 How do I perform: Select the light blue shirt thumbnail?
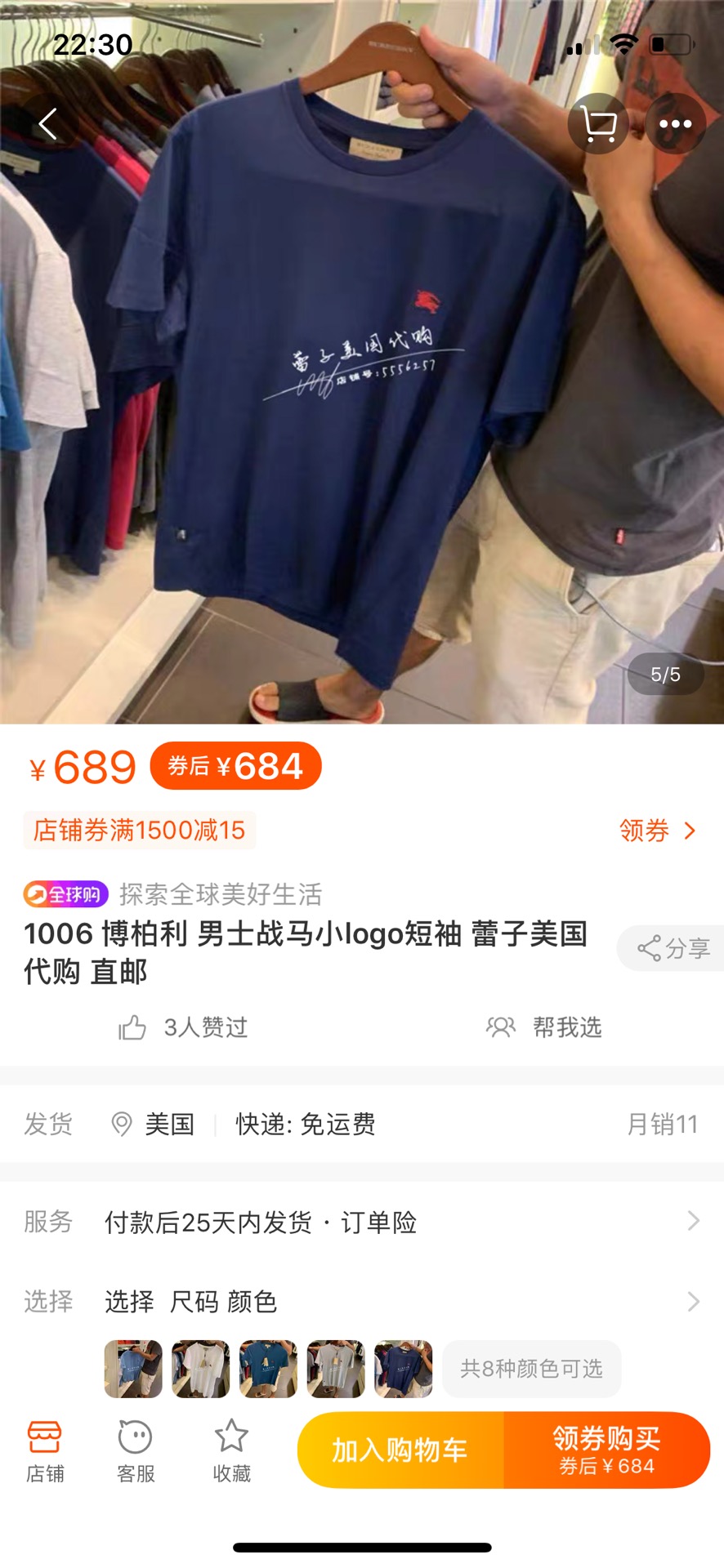coord(133,1369)
